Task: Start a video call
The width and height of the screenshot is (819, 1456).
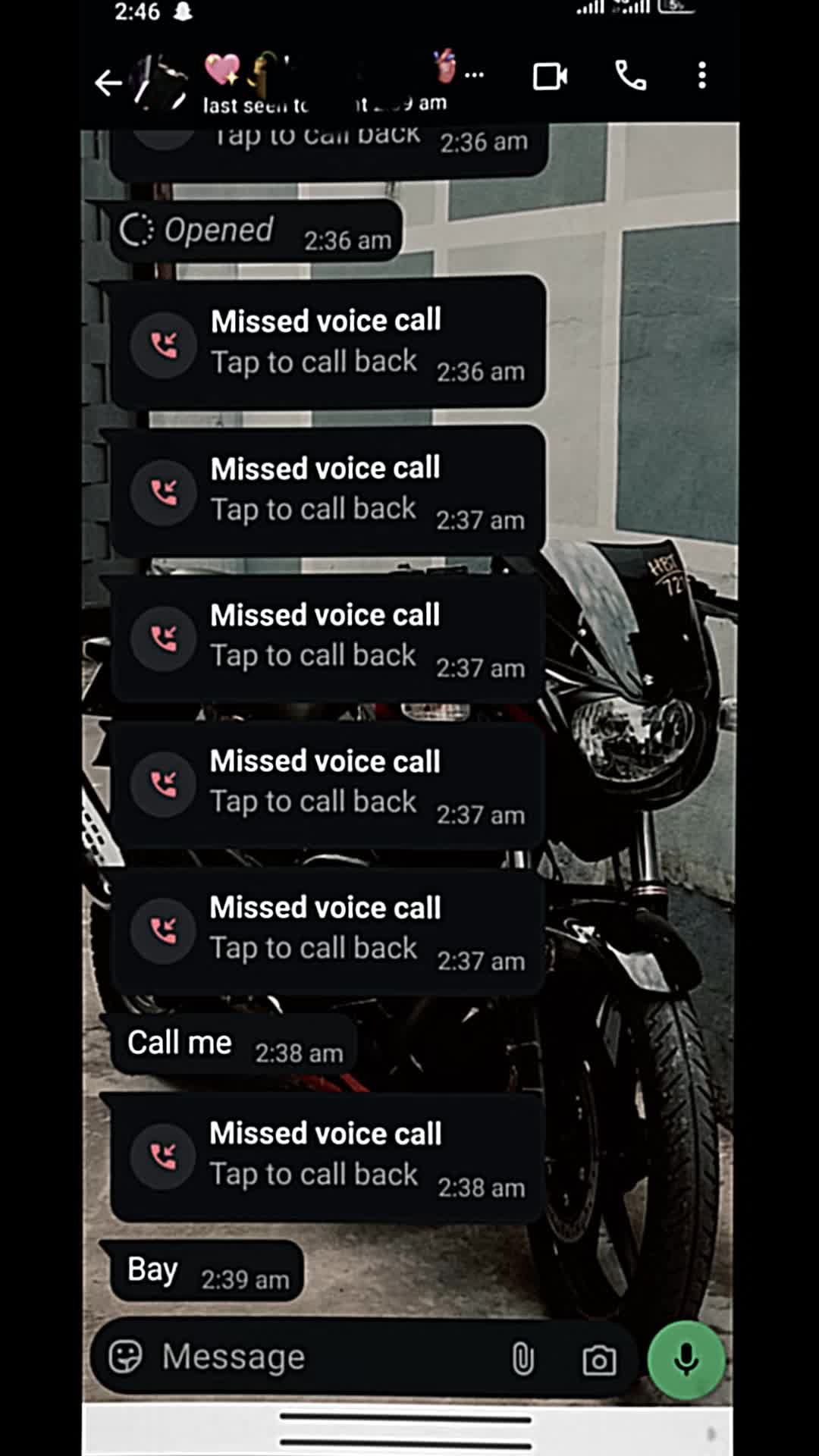Action: pyautogui.click(x=550, y=77)
